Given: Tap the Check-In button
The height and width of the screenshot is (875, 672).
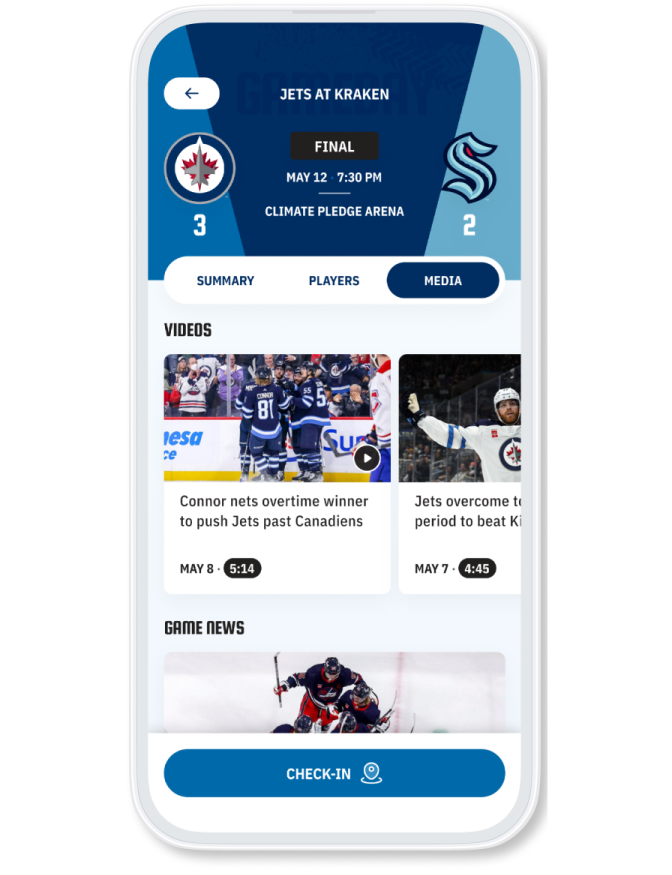Looking at the screenshot, I should click(334, 774).
